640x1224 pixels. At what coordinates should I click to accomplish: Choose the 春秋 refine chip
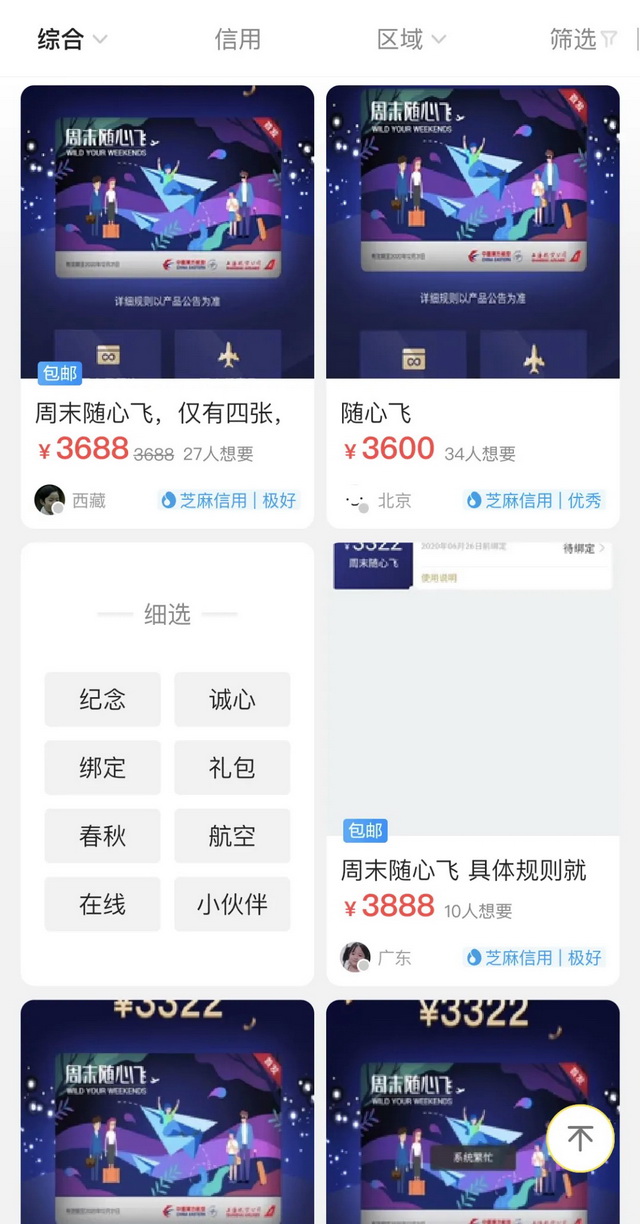tap(102, 835)
